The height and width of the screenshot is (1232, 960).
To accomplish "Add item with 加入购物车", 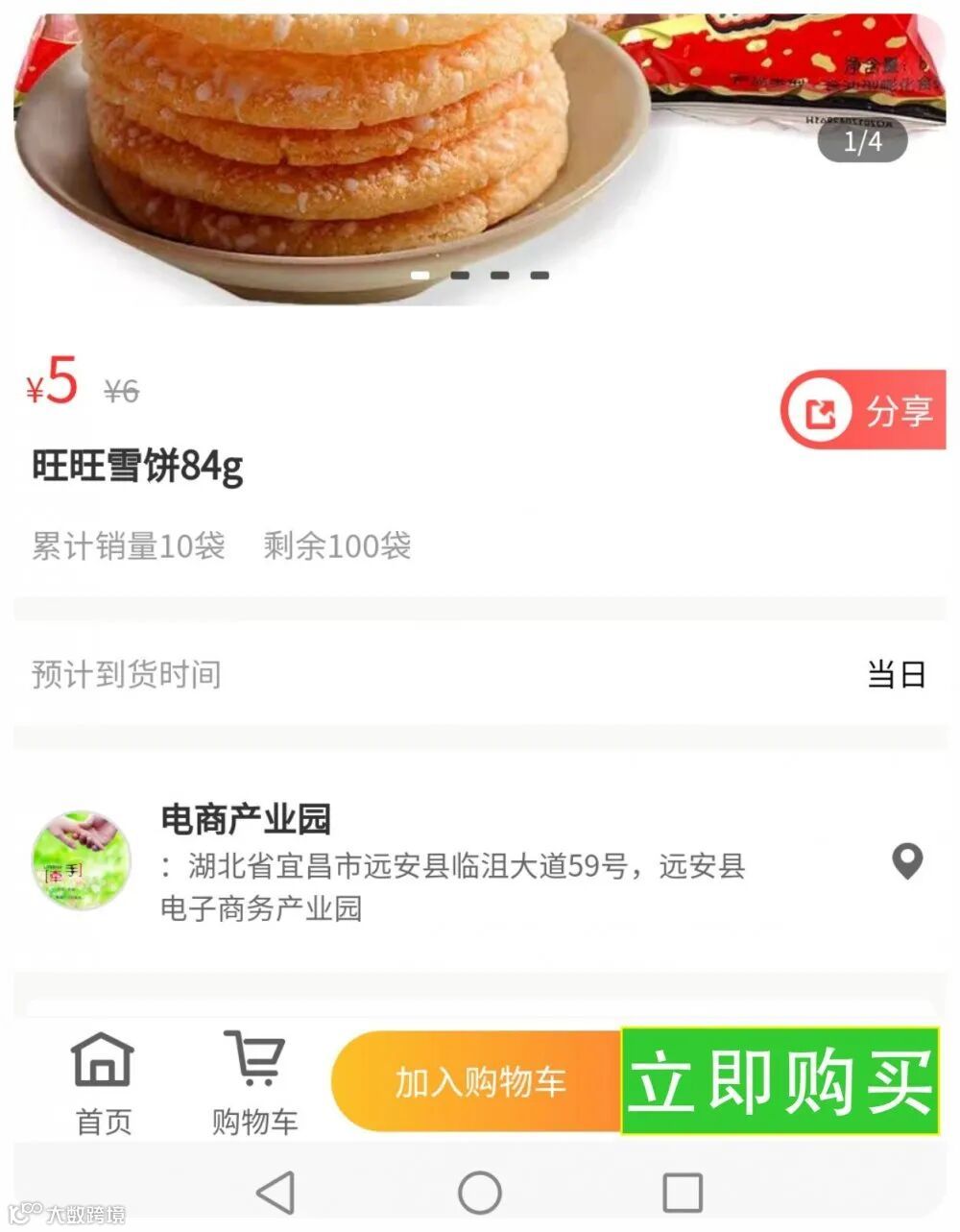I will [x=478, y=1082].
